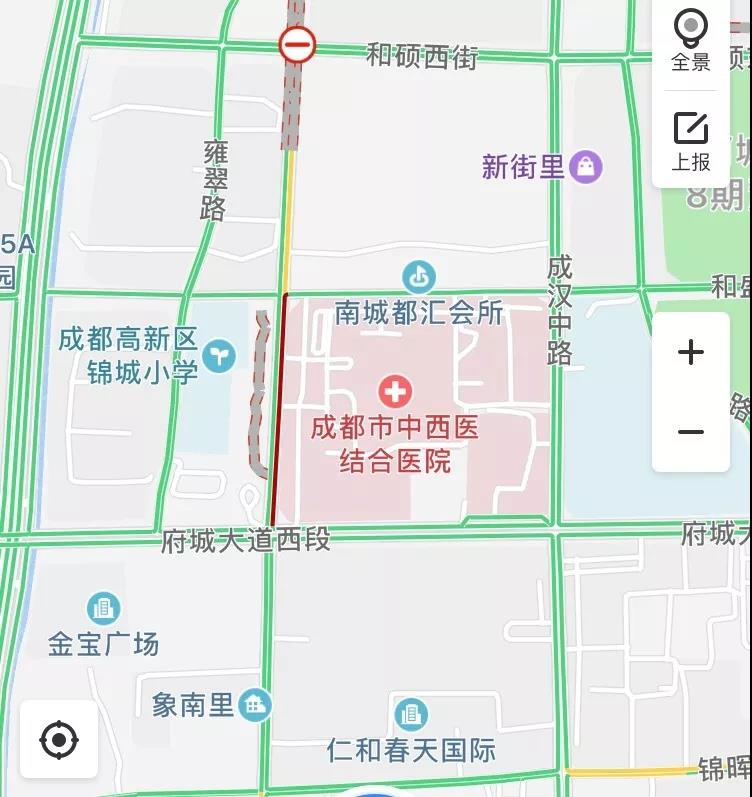Tap 上报 to report an issue

pos(690,140)
